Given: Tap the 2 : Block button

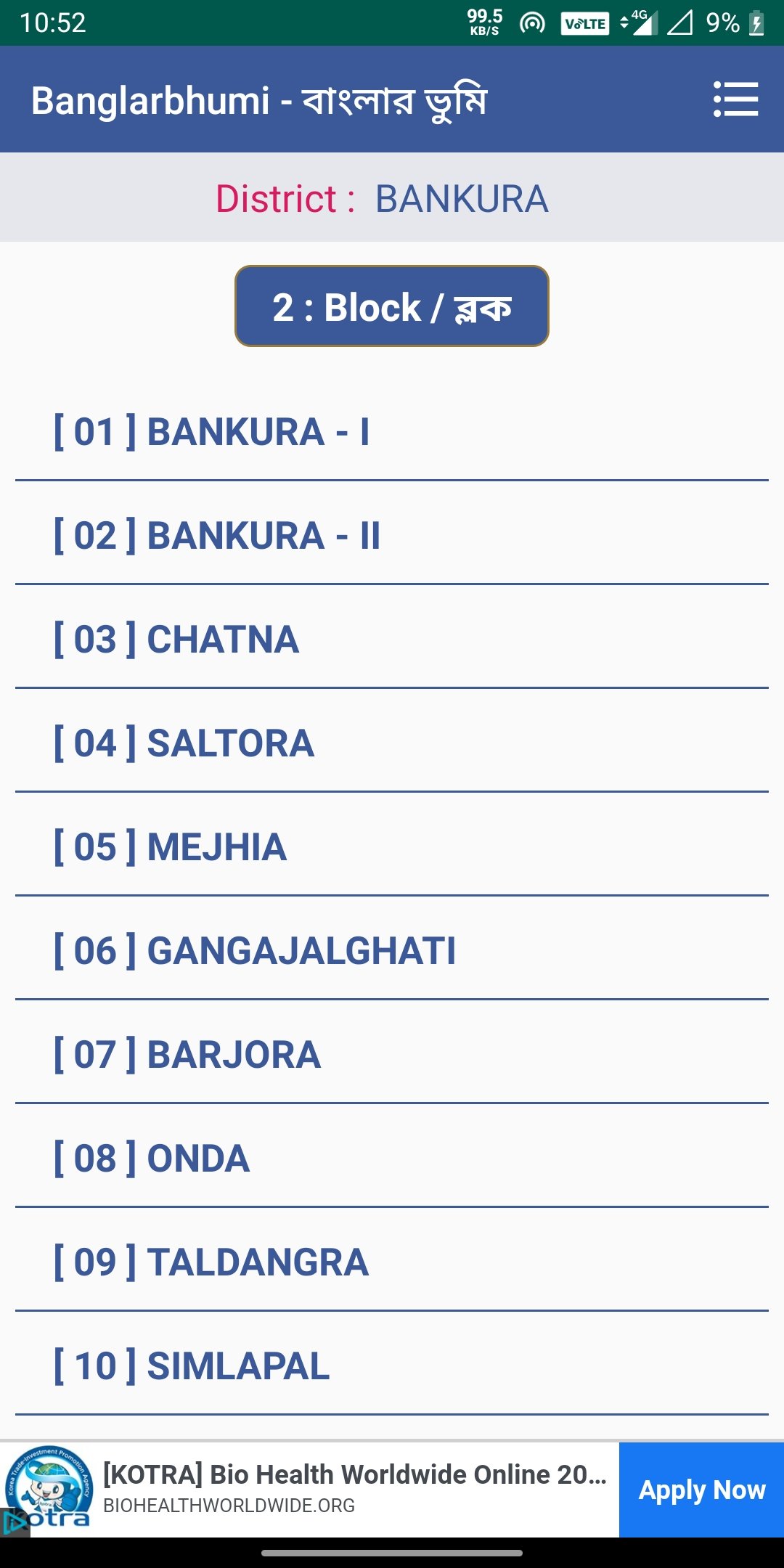Looking at the screenshot, I should (x=392, y=306).
